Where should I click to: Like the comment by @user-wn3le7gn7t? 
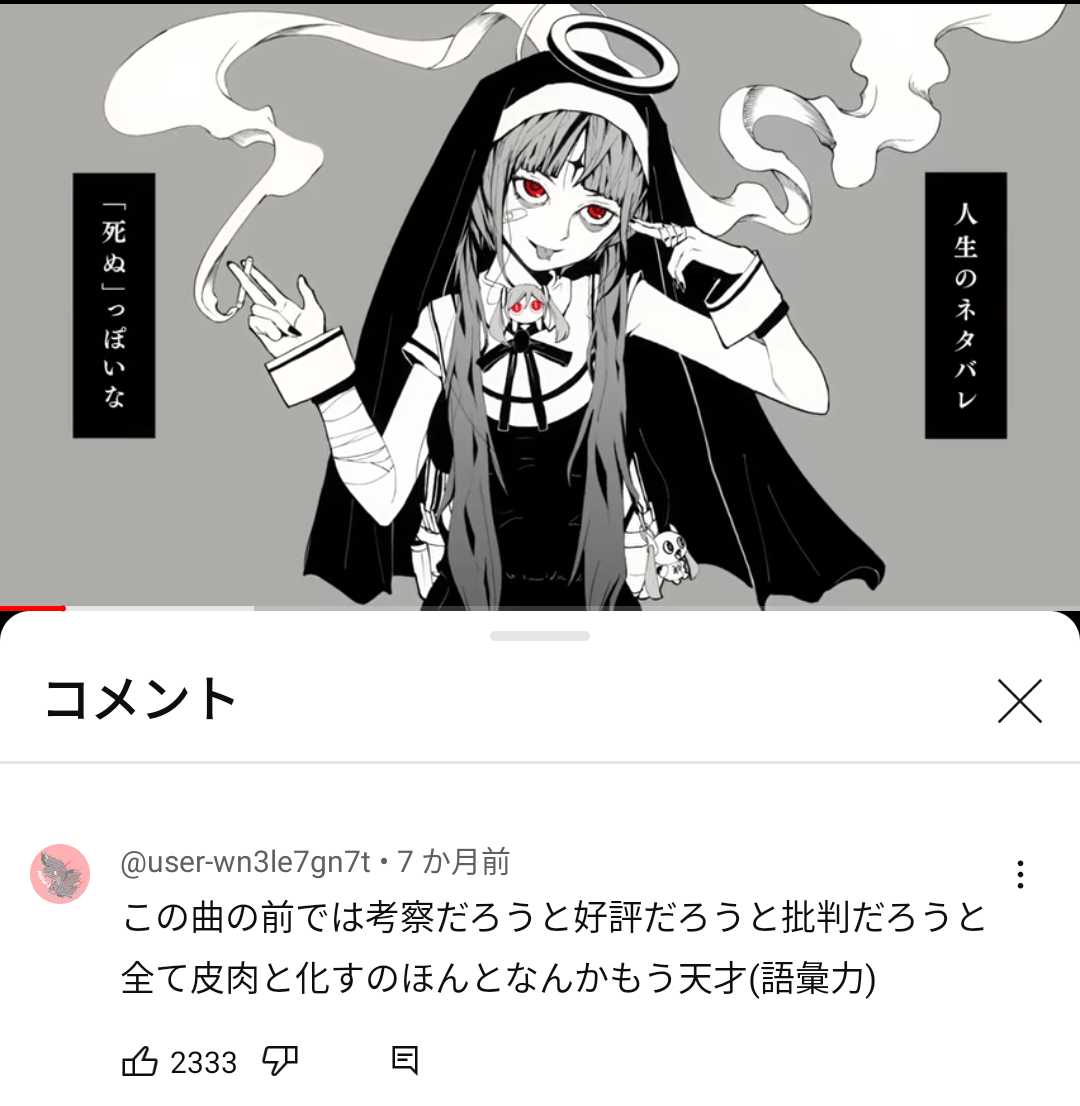point(140,1061)
